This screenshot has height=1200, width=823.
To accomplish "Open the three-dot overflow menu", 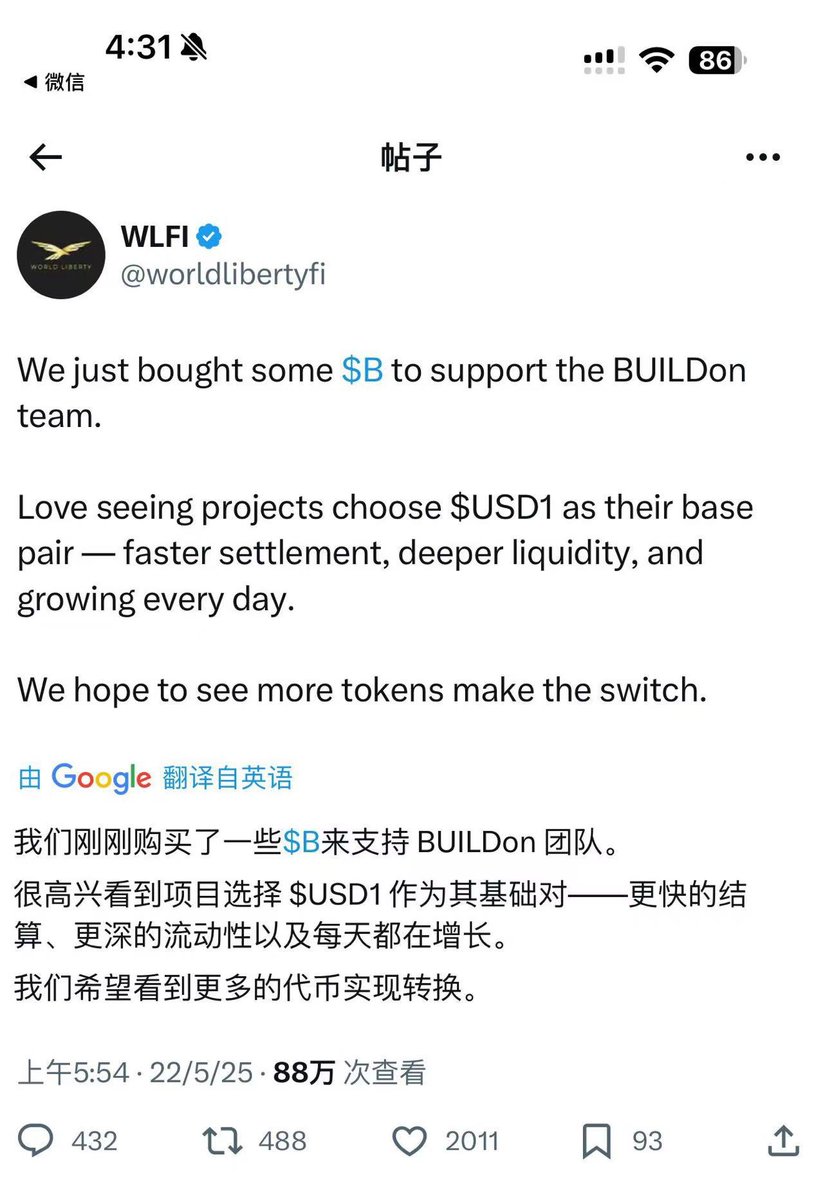I will click(763, 157).
